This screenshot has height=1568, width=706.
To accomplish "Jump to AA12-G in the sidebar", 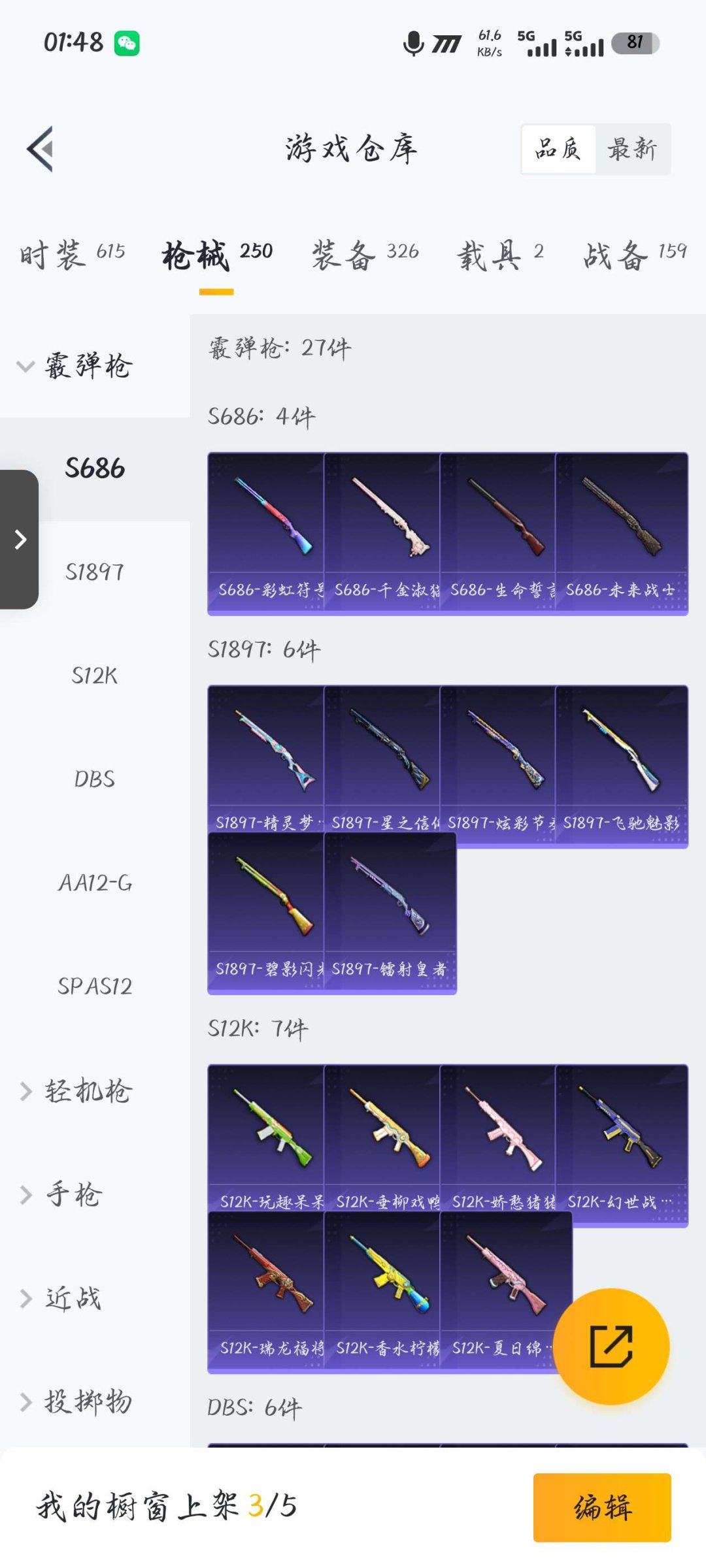I will point(95,883).
